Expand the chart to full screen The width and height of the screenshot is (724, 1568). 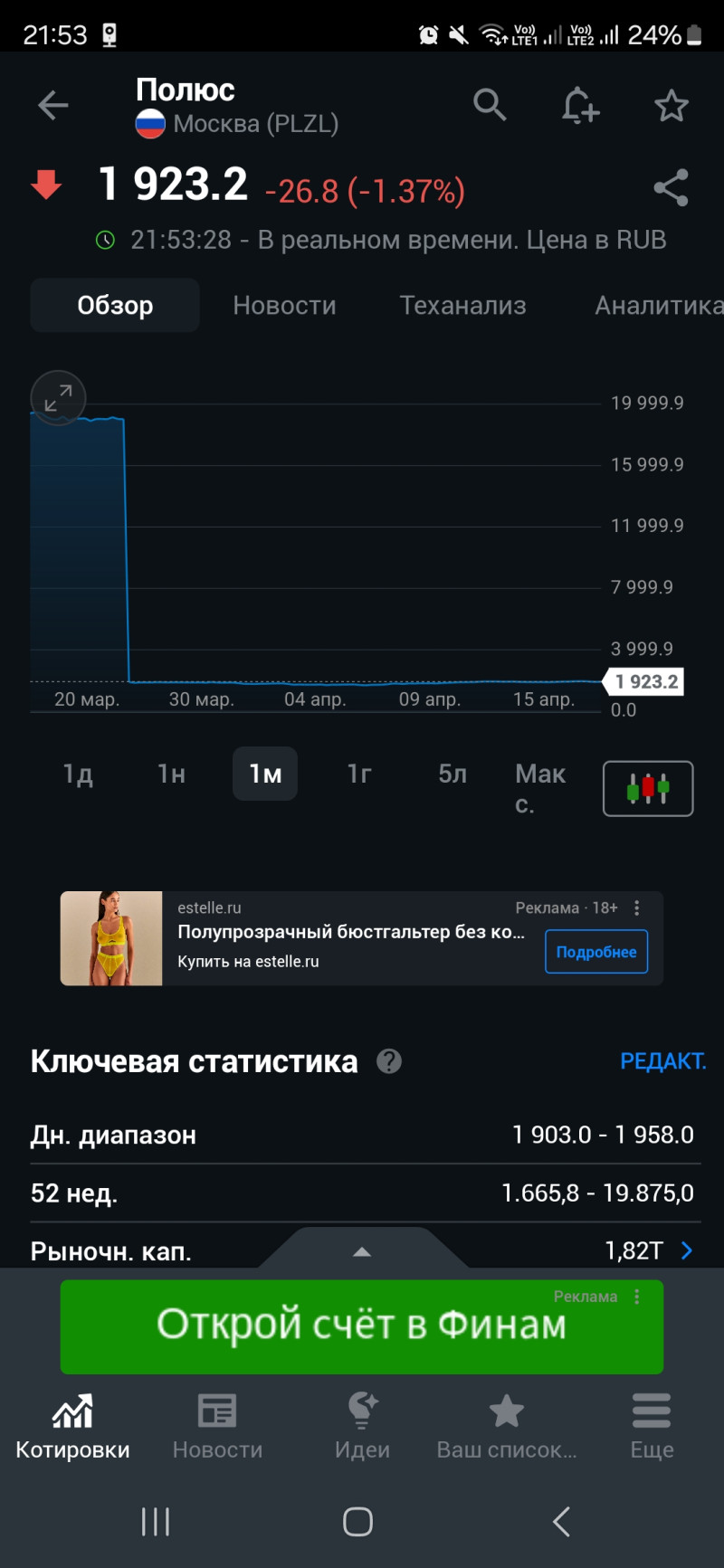(x=58, y=397)
